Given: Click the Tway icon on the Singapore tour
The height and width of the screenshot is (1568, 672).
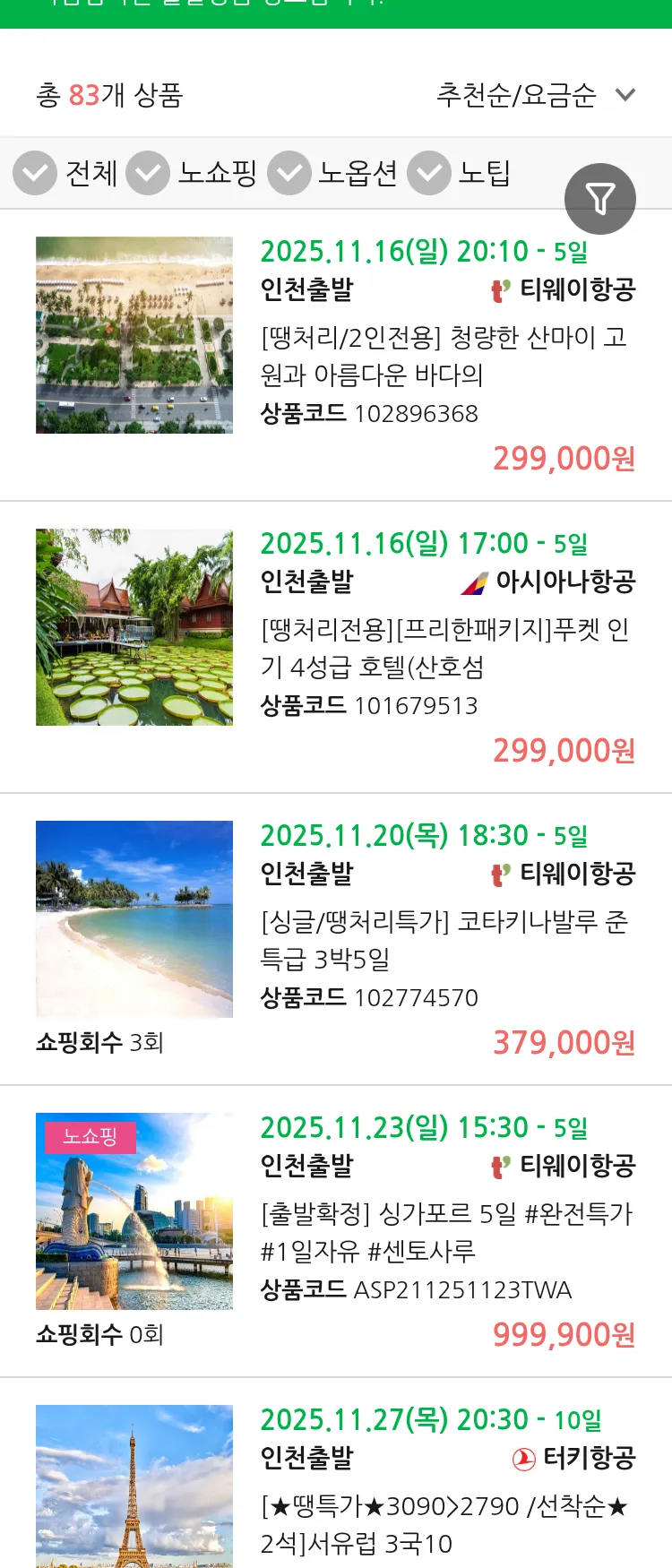Looking at the screenshot, I should [x=499, y=1166].
